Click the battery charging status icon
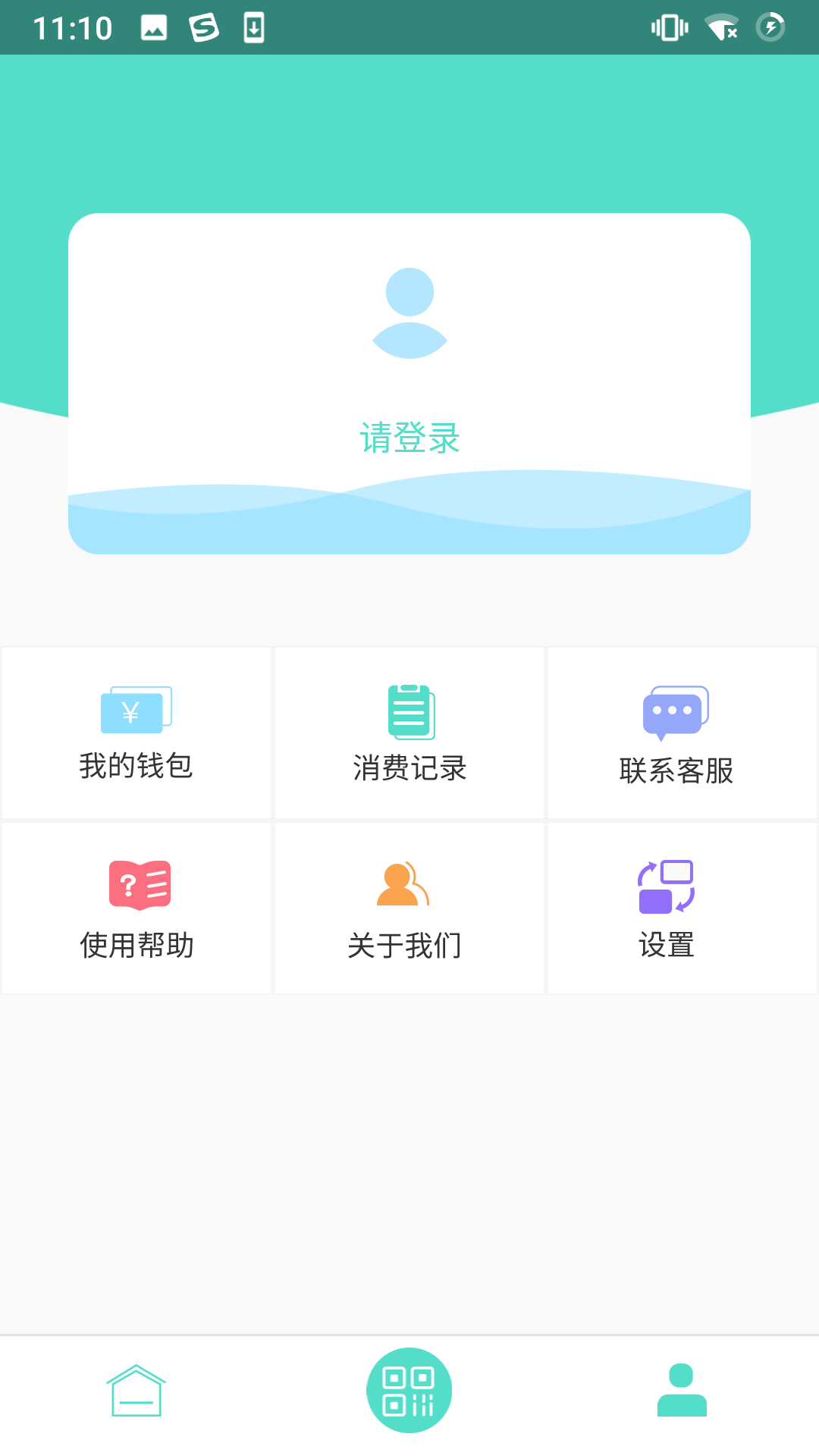819x1456 pixels. pos(771,27)
